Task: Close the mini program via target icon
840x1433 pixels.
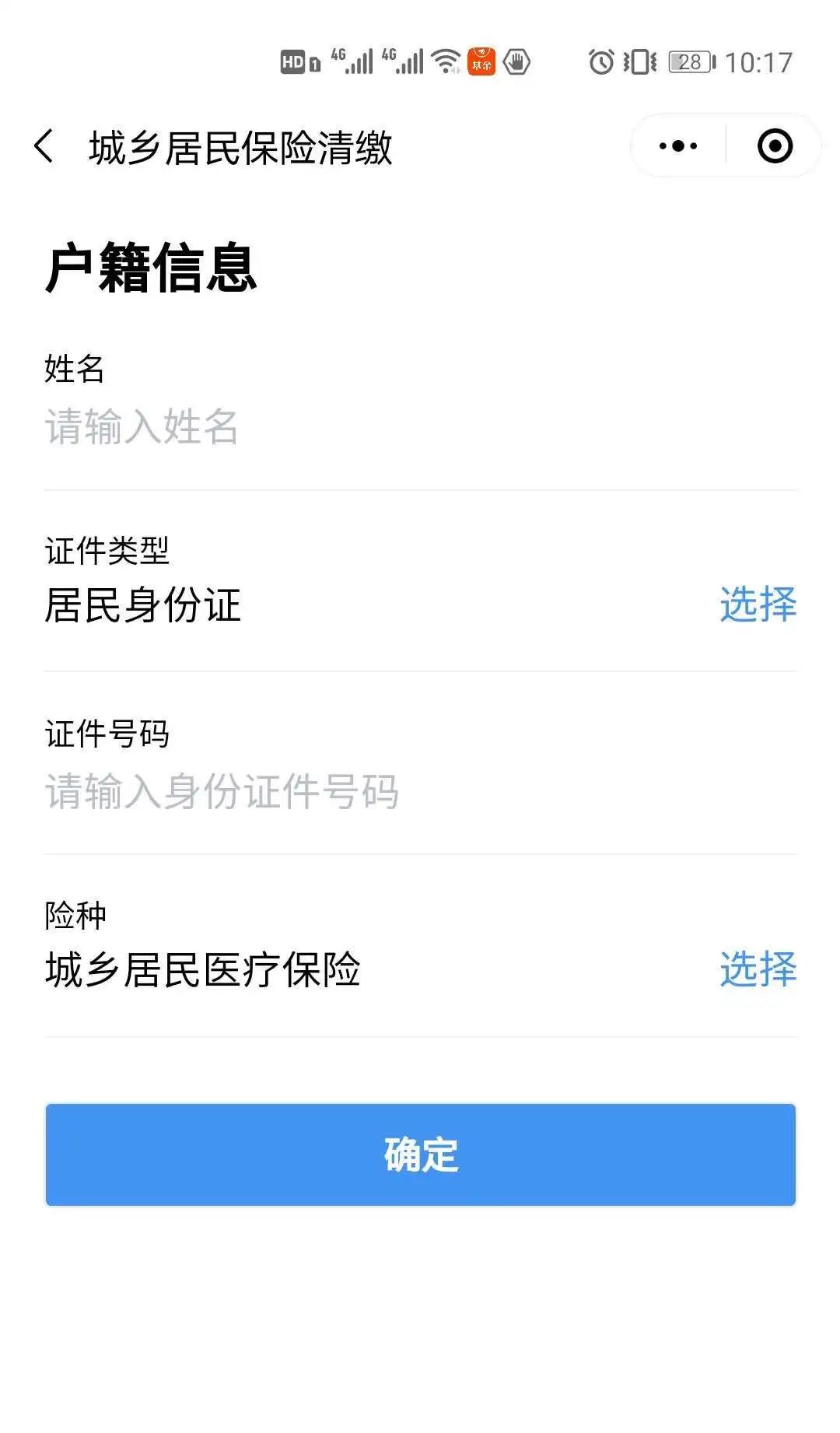Action: (x=775, y=146)
